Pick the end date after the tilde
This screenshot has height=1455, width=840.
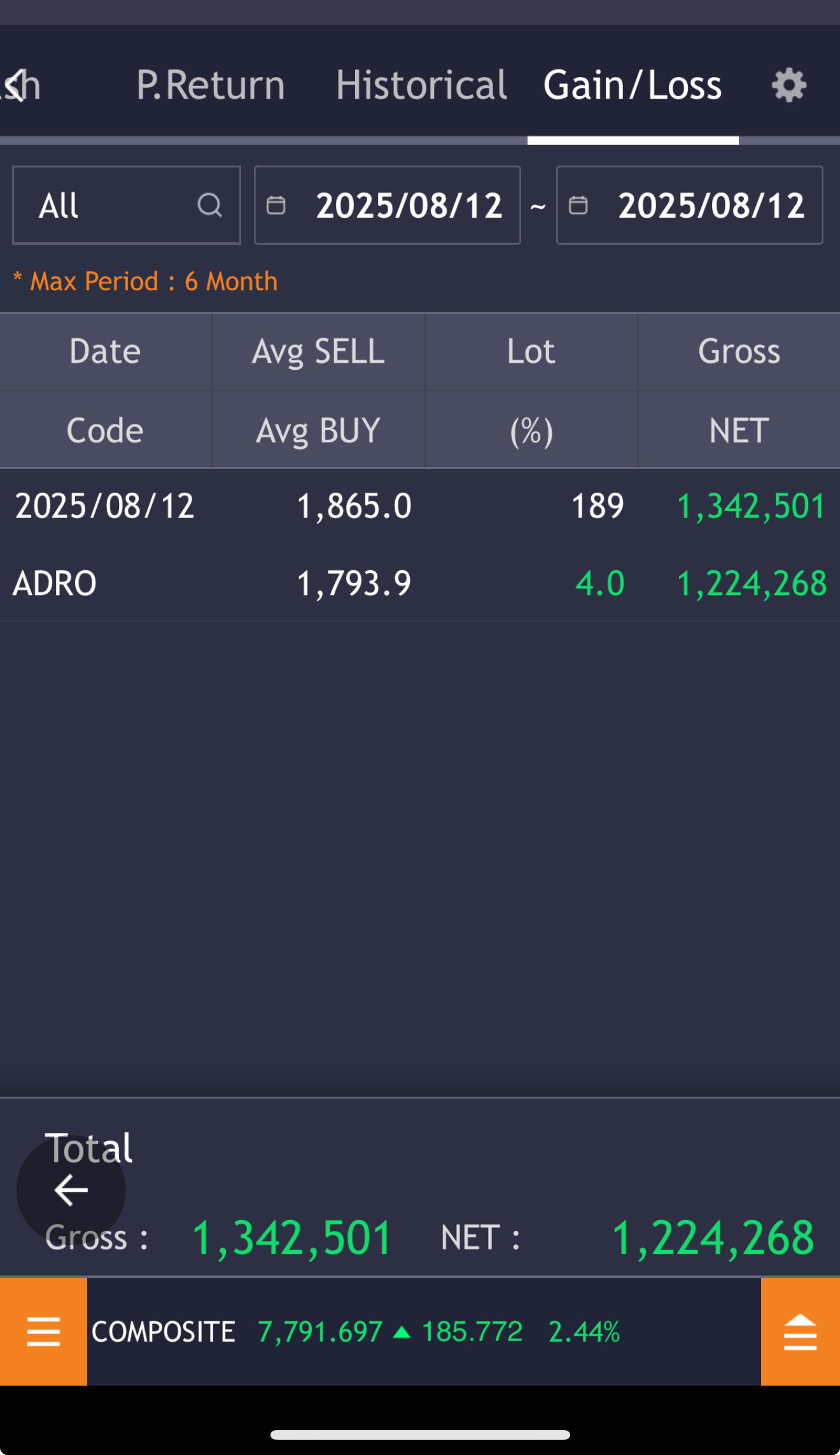pos(690,205)
